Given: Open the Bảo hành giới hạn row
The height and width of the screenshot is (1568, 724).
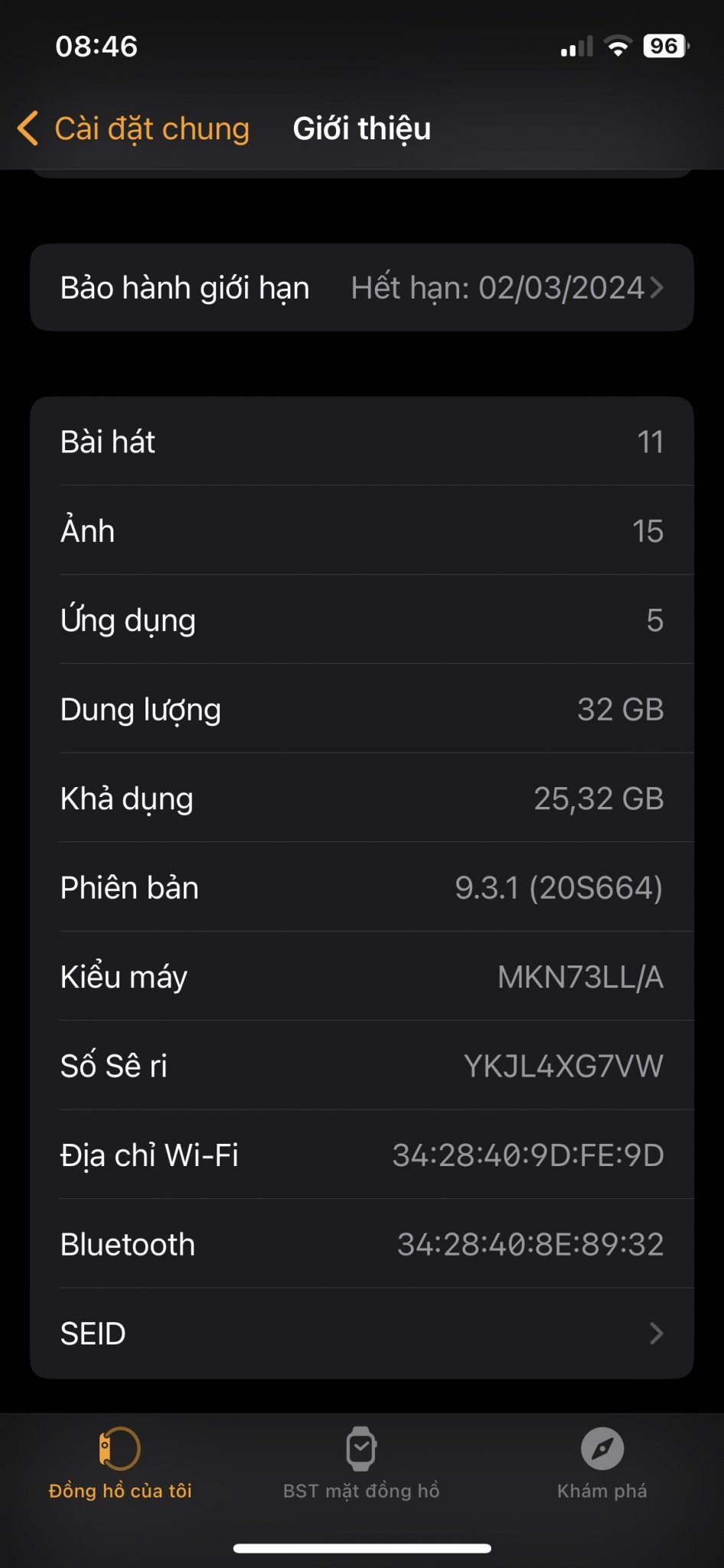Looking at the screenshot, I should click(x=361, y=288).
